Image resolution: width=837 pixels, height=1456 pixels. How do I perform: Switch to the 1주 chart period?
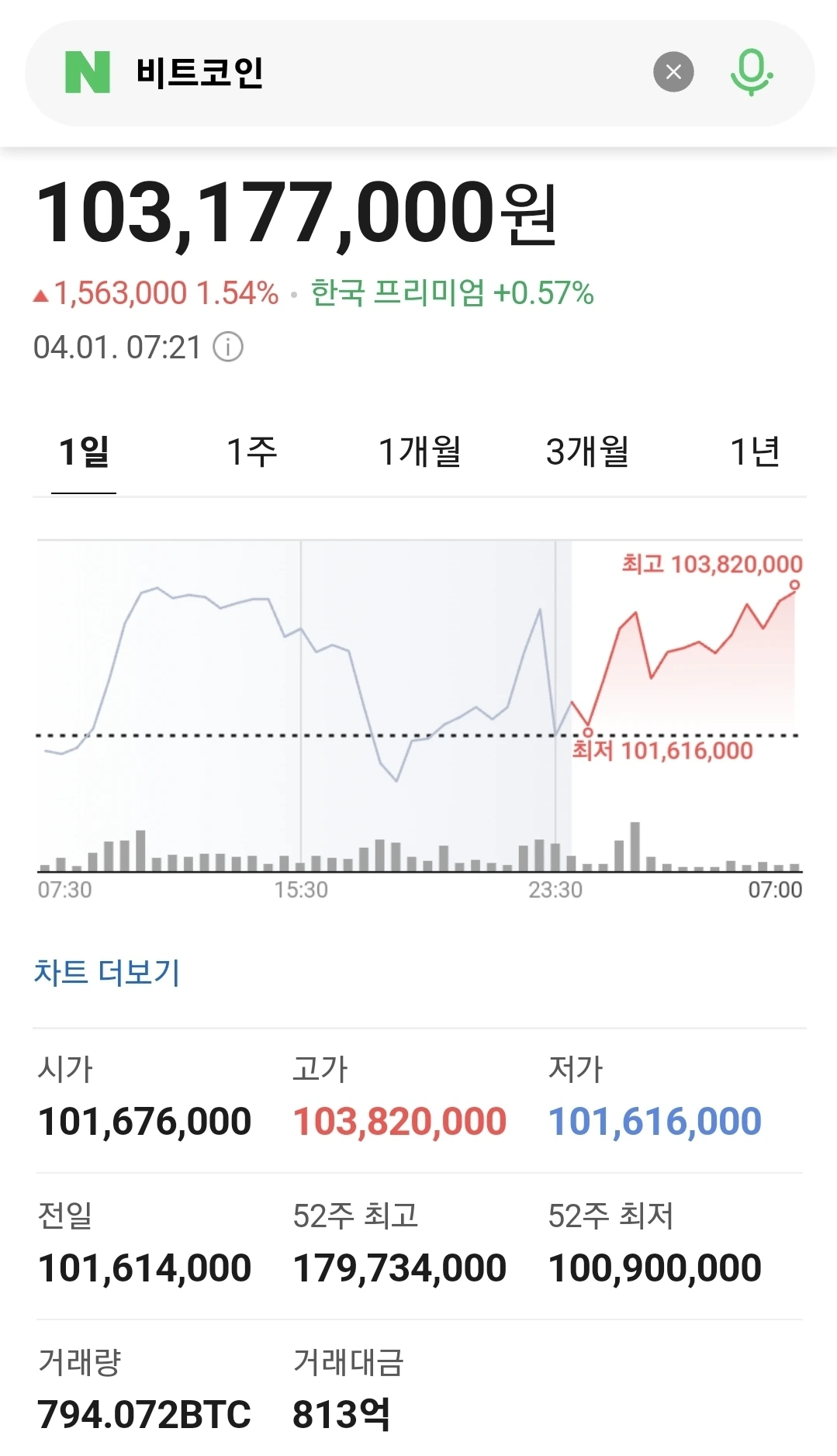251,451
